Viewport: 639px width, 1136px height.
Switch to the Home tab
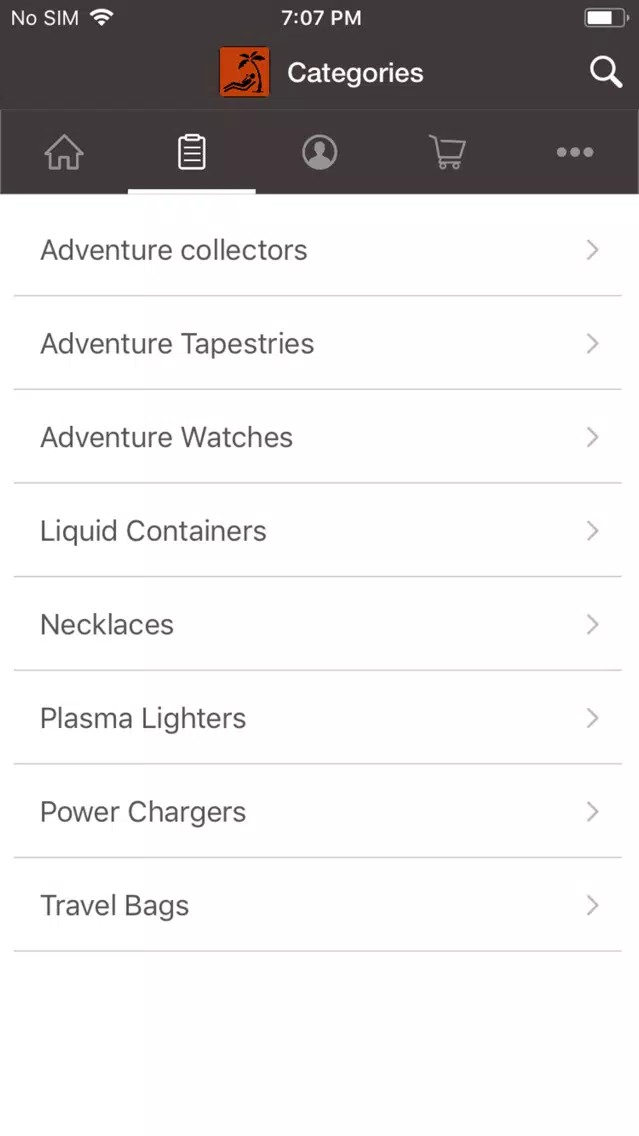coord(64,152)
